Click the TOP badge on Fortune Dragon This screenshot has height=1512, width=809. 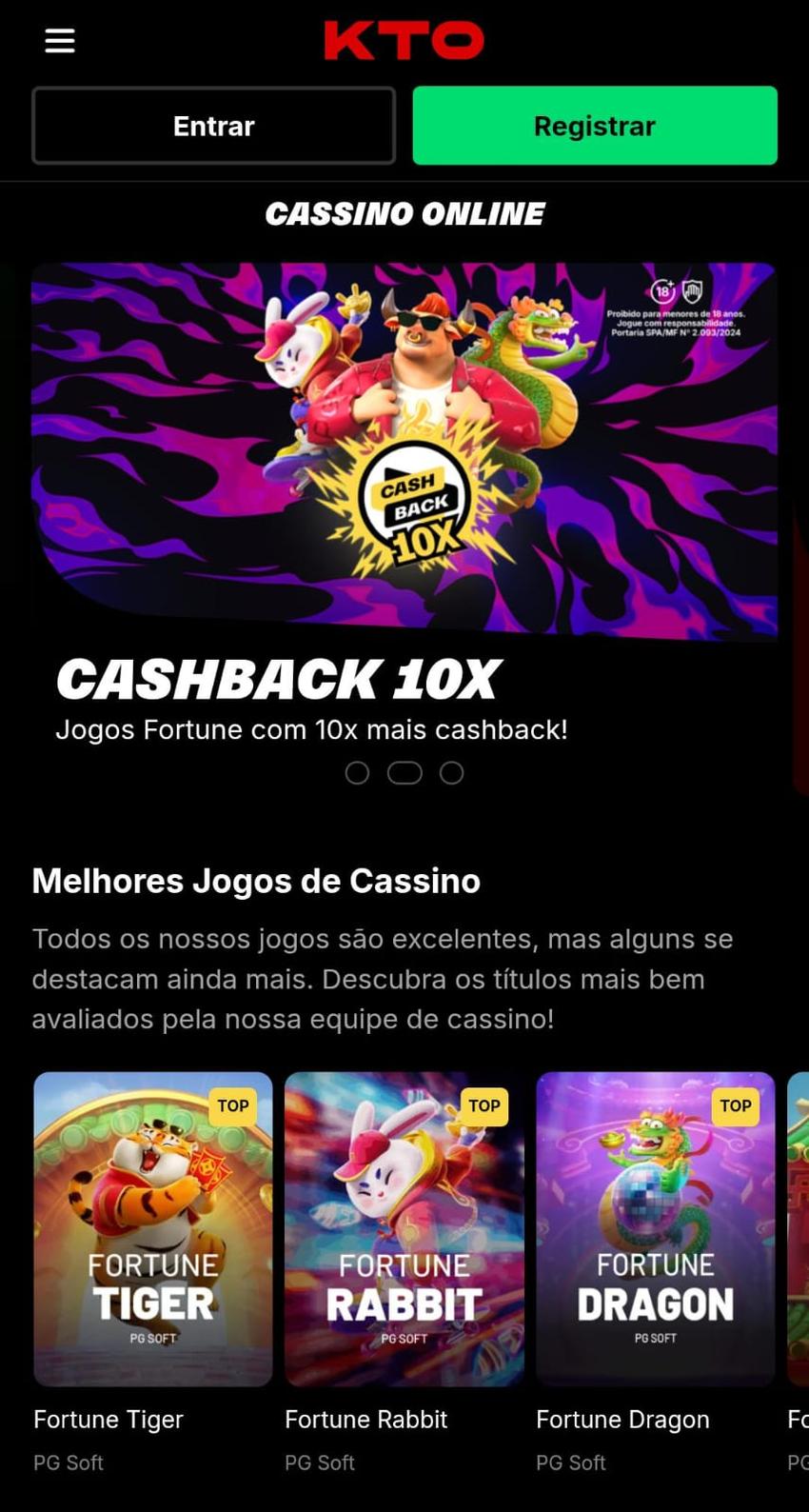click(735, 1105)
